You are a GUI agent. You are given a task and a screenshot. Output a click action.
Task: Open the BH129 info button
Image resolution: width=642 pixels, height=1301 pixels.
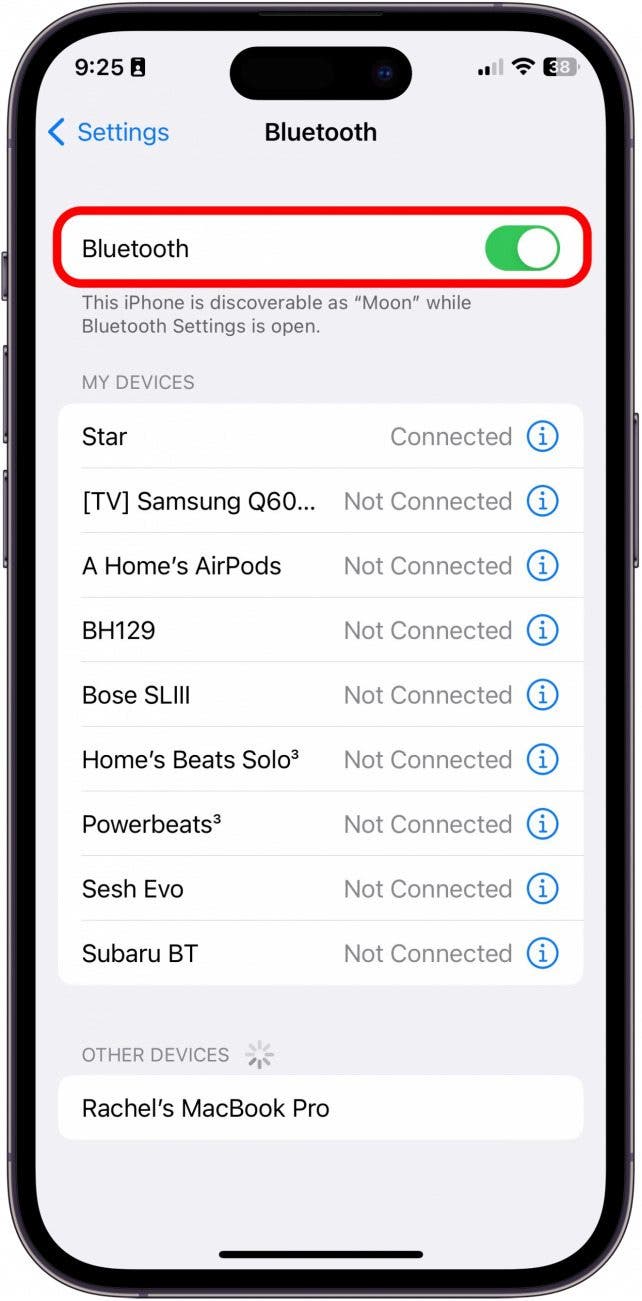pos(542,630)
